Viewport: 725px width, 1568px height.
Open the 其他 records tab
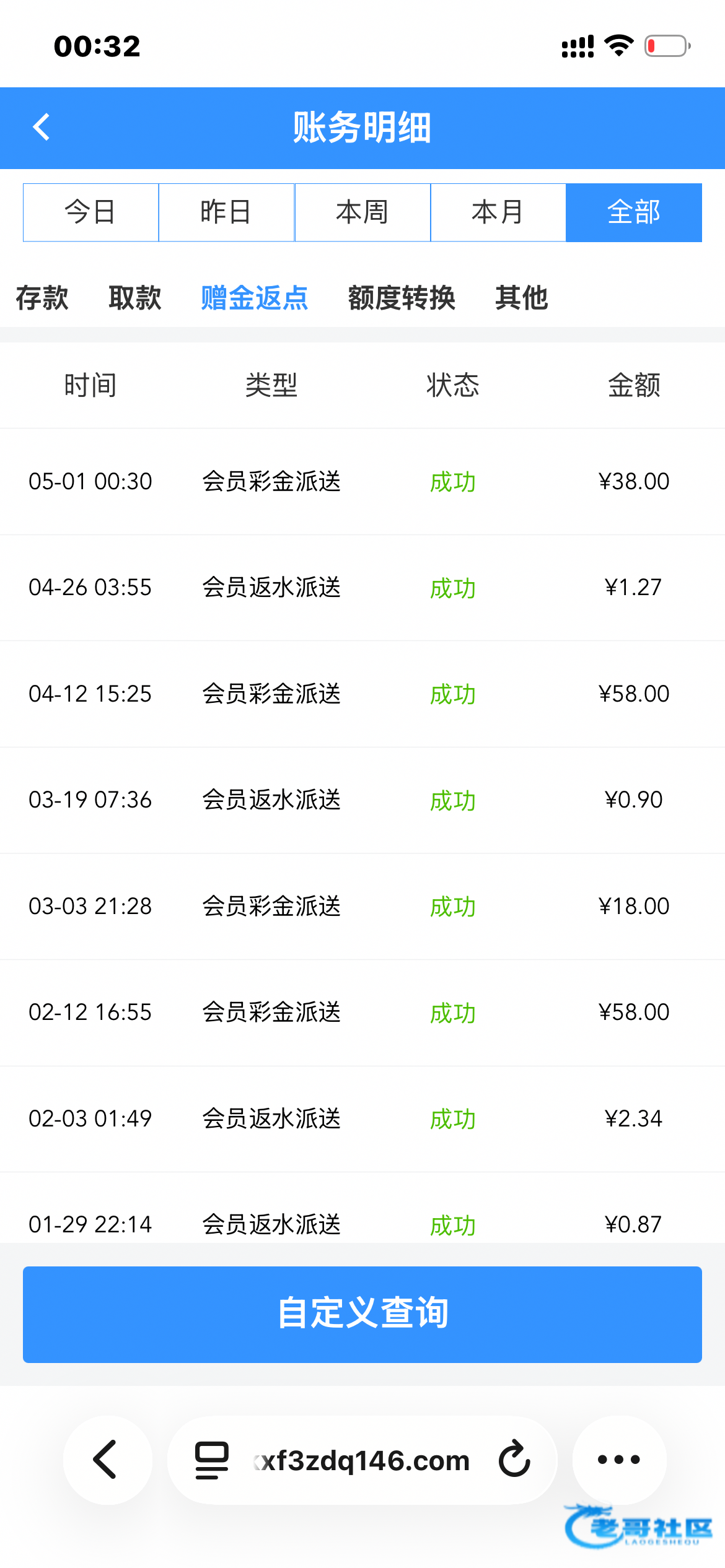point(522,298)
